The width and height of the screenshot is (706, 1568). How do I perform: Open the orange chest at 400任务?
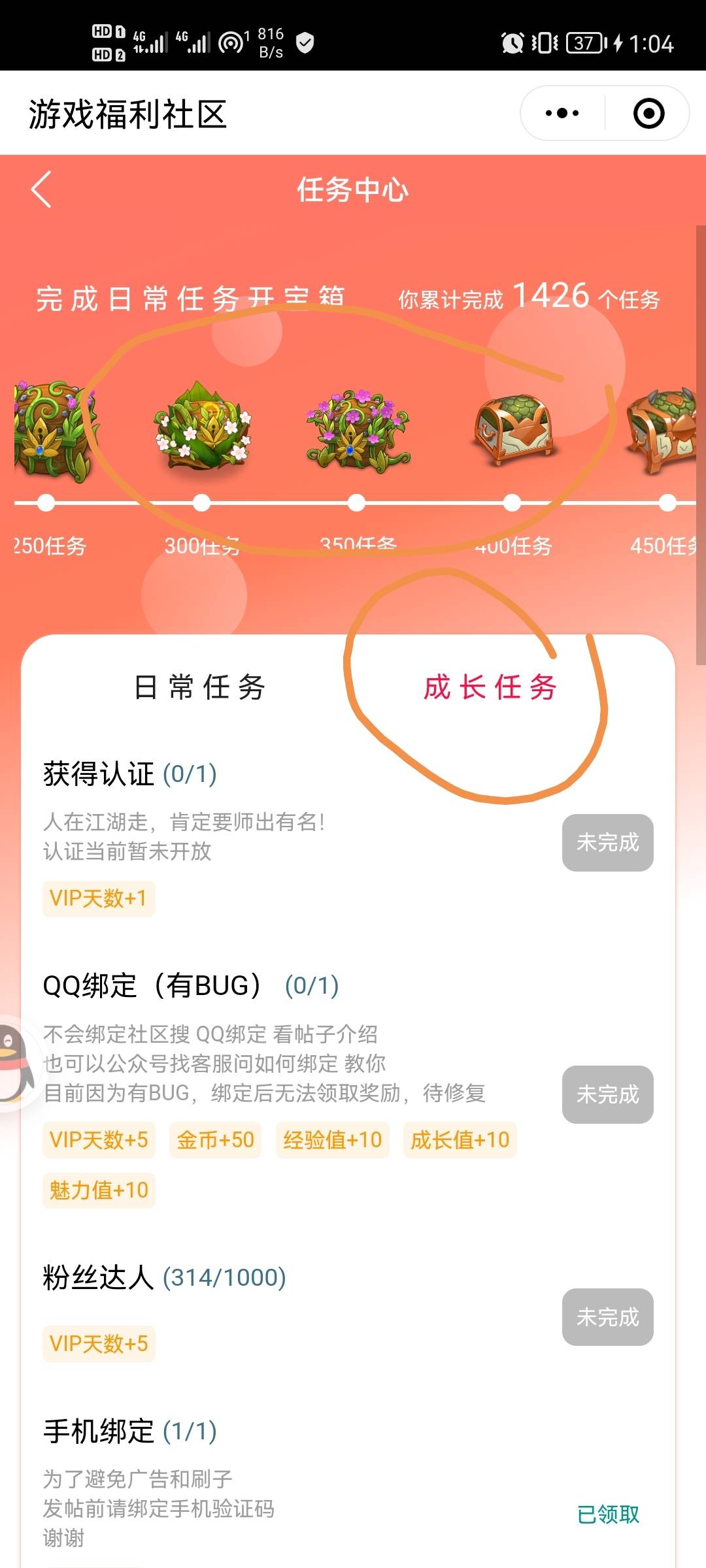click(x=513, y=429)
